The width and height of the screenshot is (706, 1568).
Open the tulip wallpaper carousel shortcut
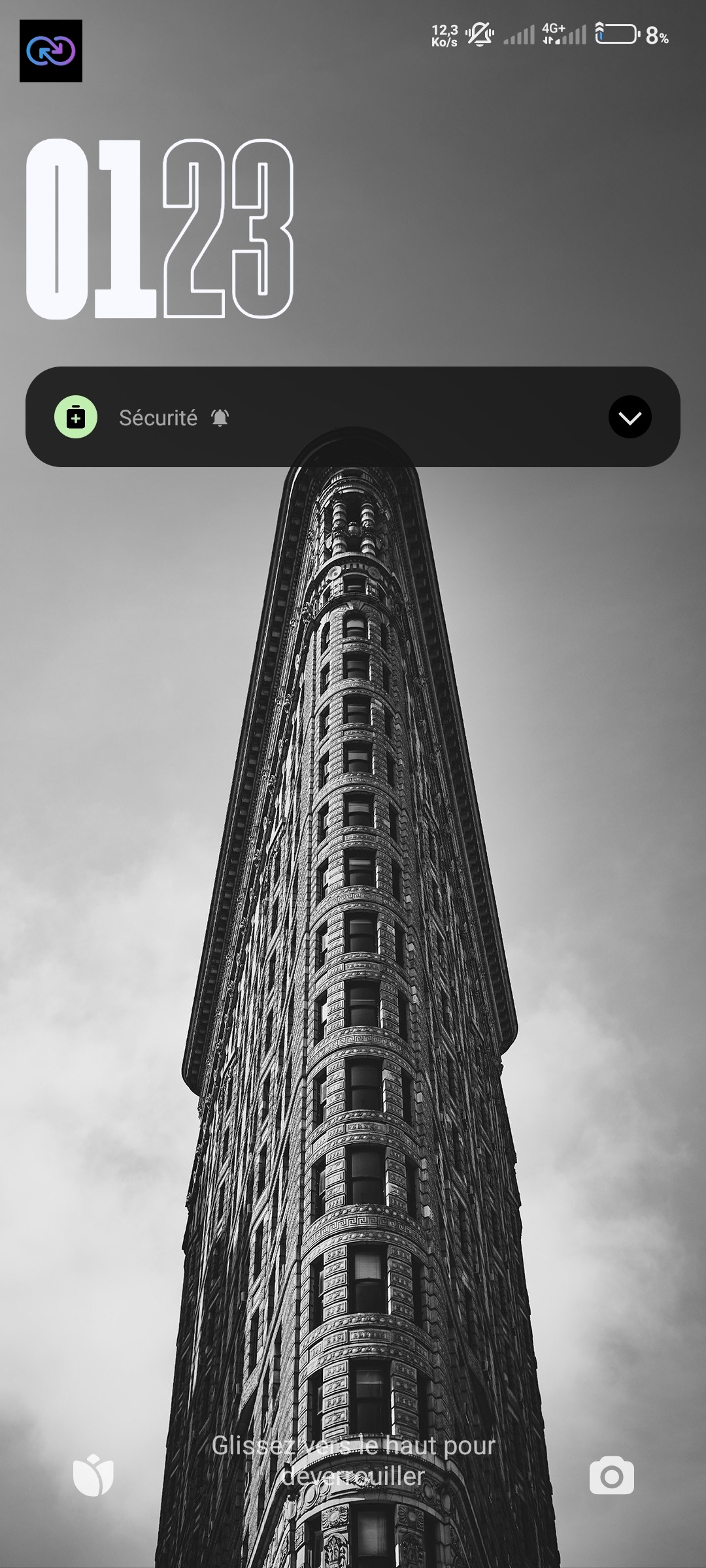(x=93, y=1475)
